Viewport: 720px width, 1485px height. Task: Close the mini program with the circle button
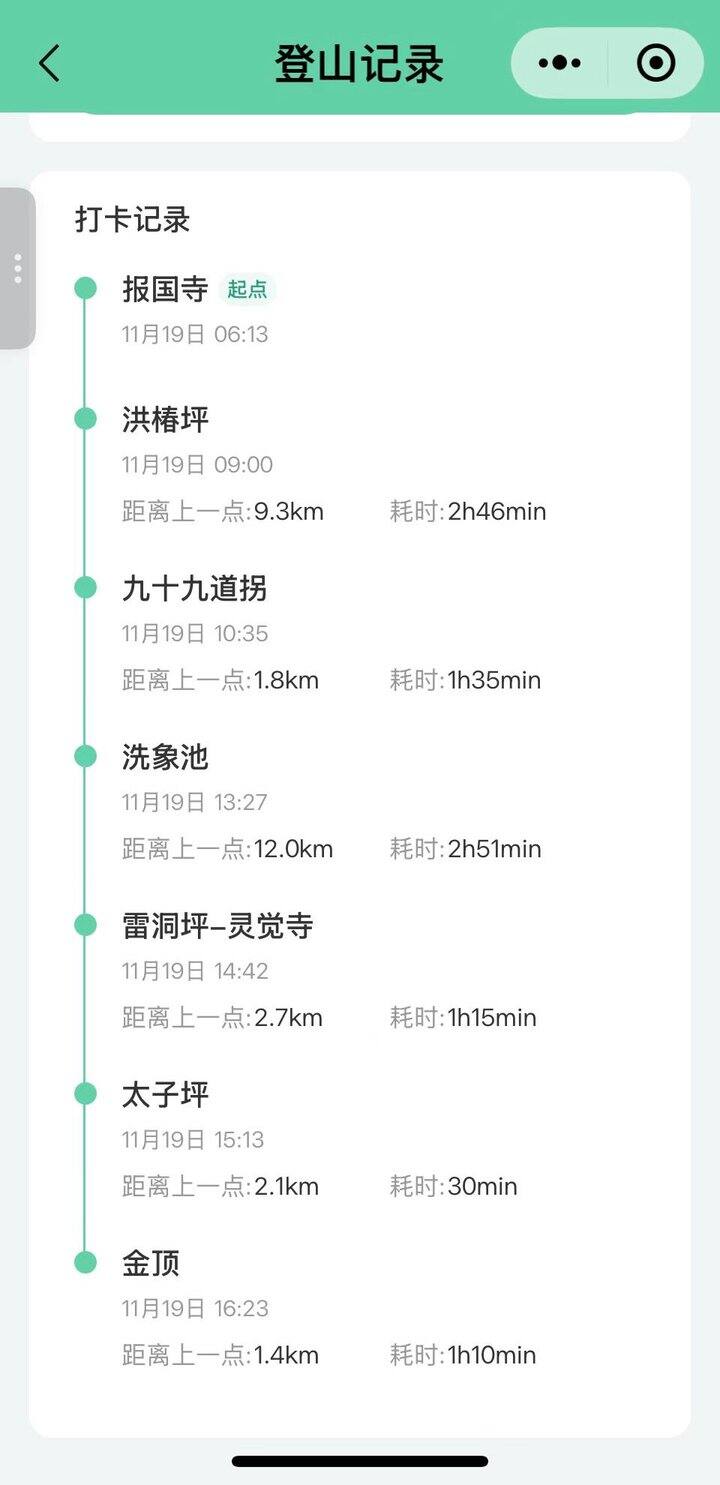[656, 63]
